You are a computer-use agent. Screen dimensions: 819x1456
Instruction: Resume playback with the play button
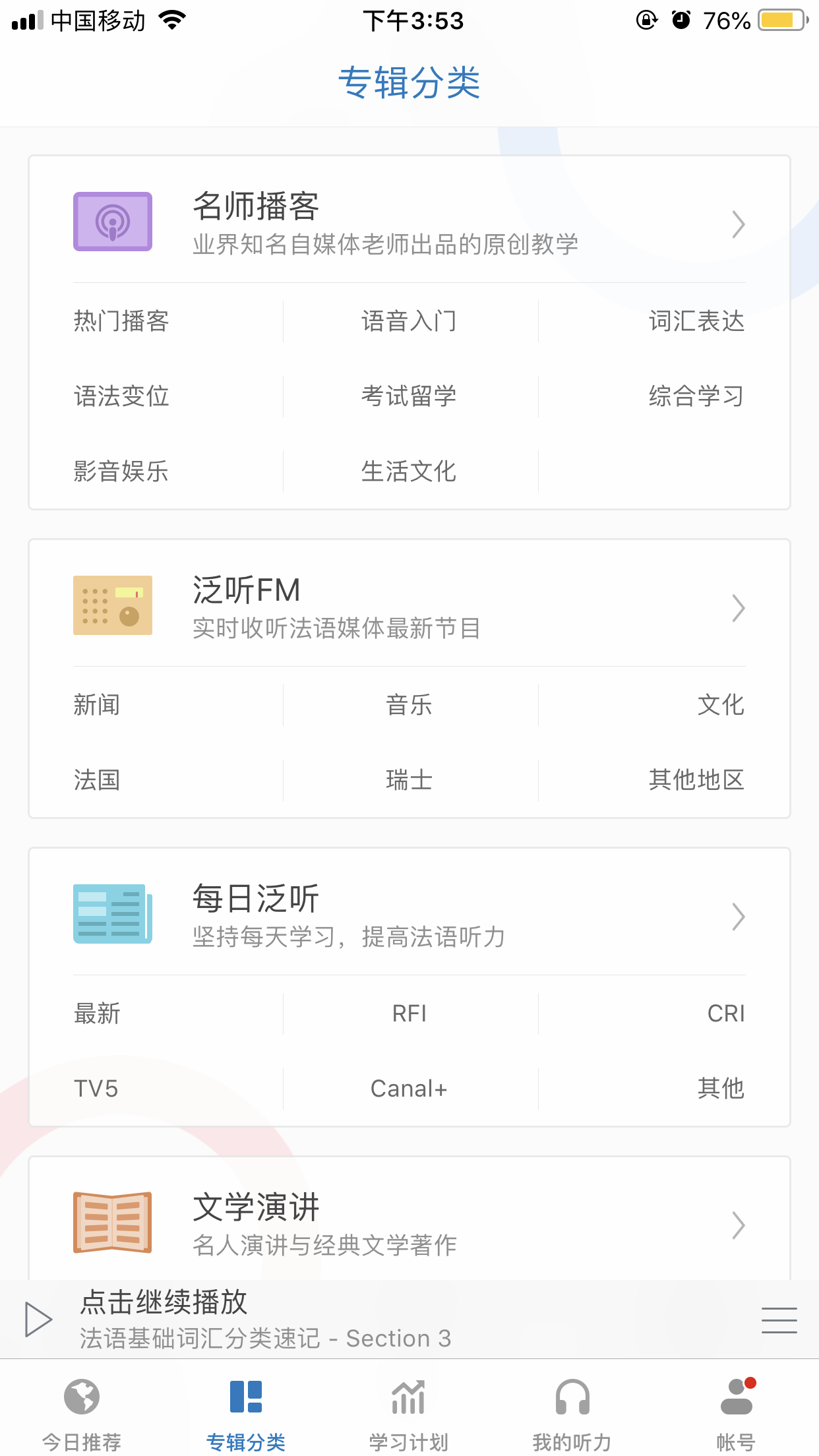tap(36, 1319)
